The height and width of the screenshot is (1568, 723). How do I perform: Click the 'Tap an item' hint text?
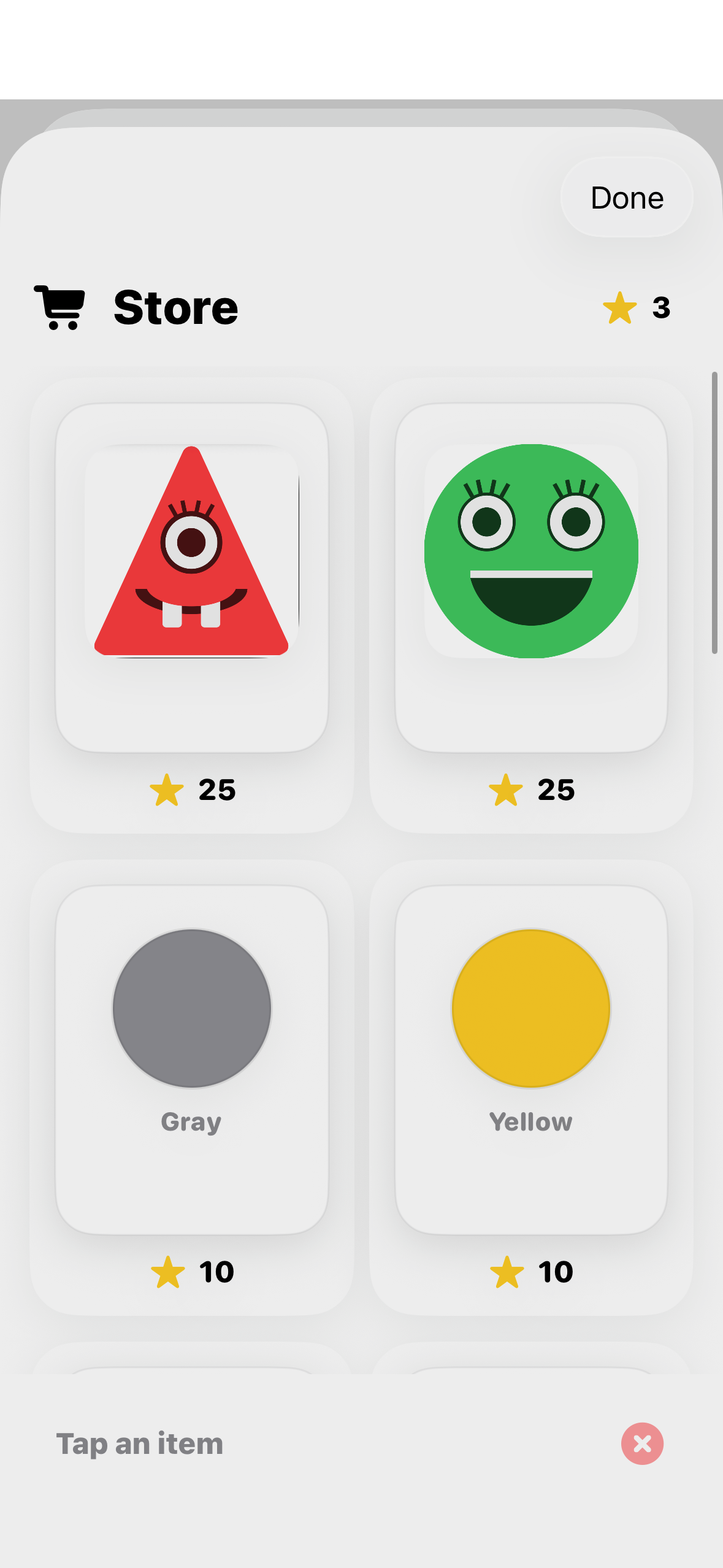coord(139,1442)
